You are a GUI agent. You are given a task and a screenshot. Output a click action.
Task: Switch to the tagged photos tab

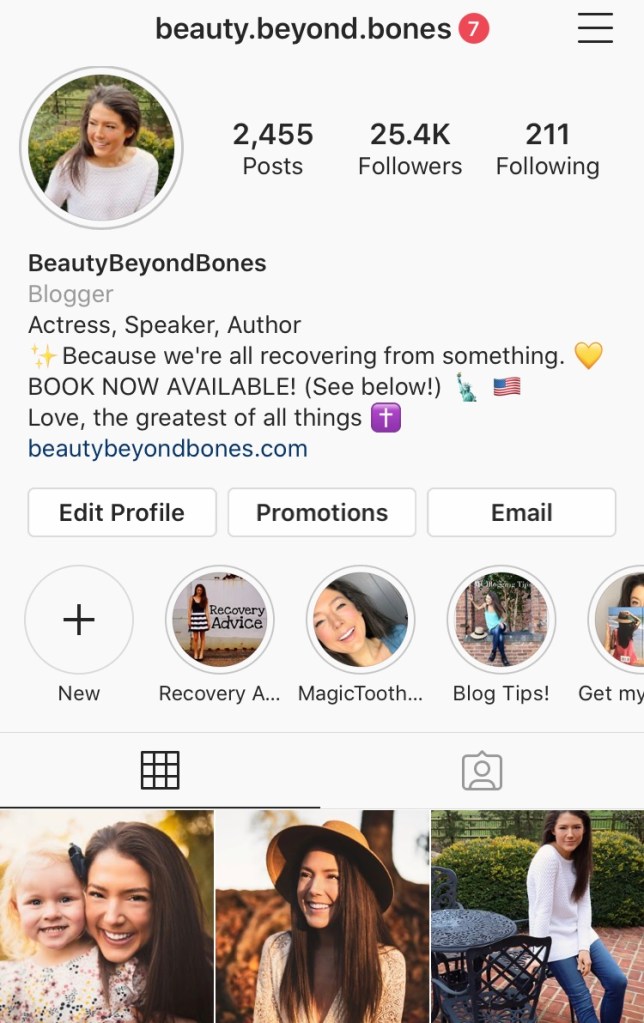tap(482, 770)
